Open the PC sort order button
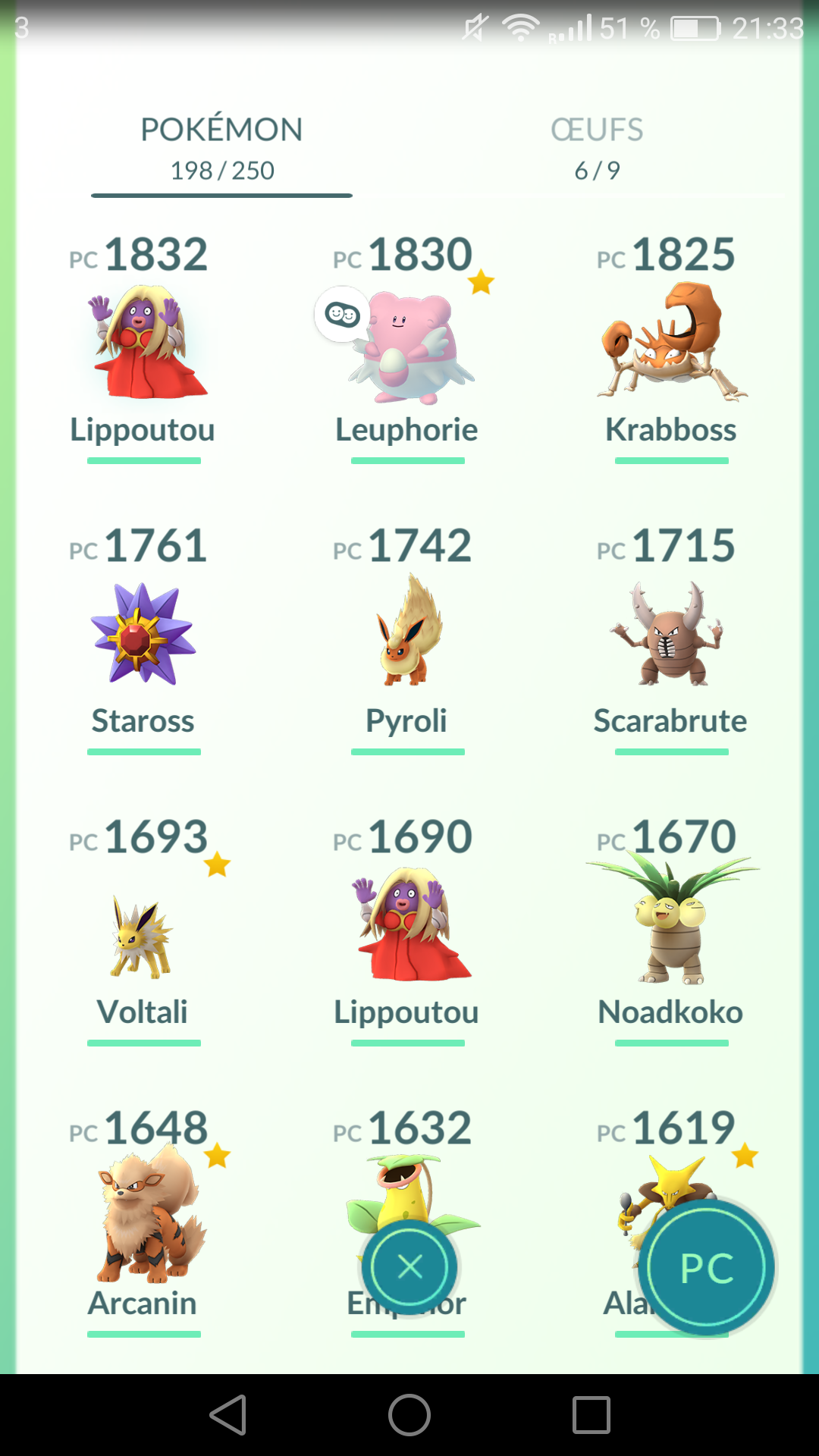 [x=707, y=1268]
